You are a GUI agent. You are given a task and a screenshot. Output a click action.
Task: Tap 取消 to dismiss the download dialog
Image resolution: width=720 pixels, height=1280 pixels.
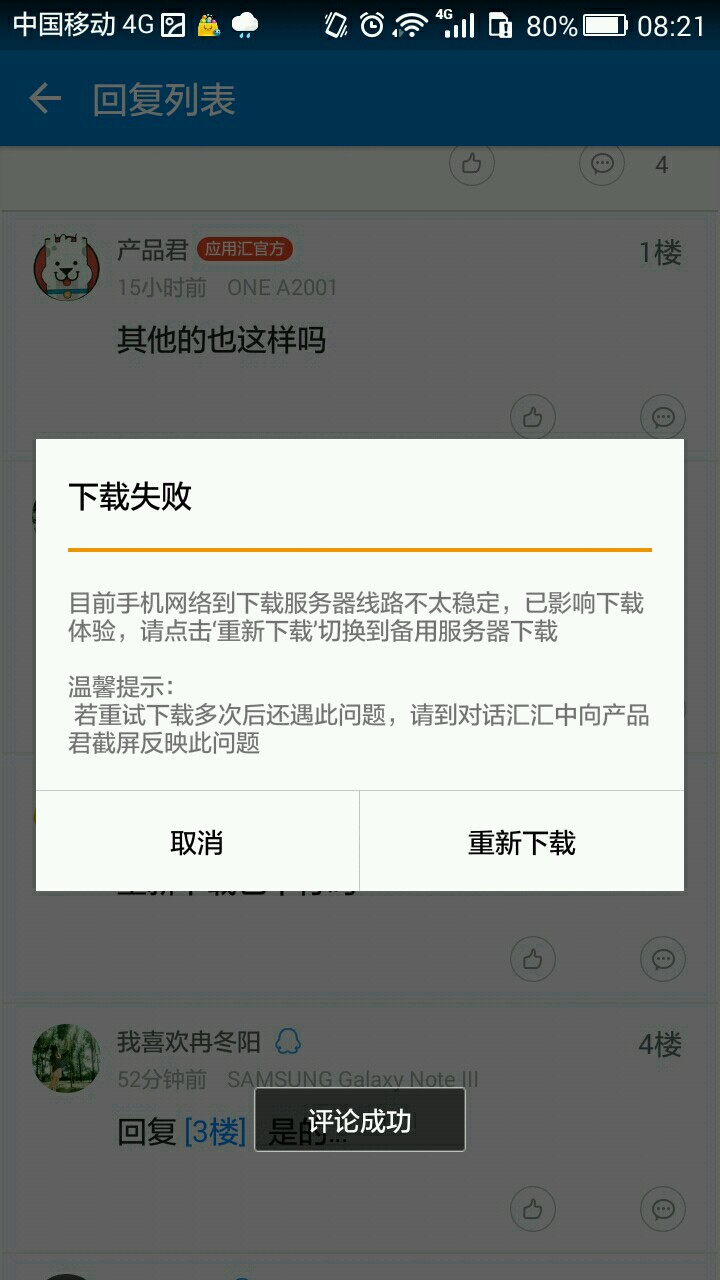pyautogui.click(x=197, y=842)
